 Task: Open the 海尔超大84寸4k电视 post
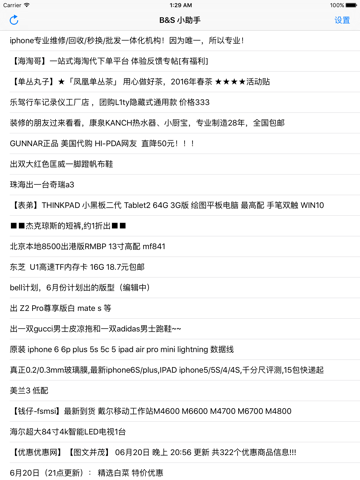[180, 432]
